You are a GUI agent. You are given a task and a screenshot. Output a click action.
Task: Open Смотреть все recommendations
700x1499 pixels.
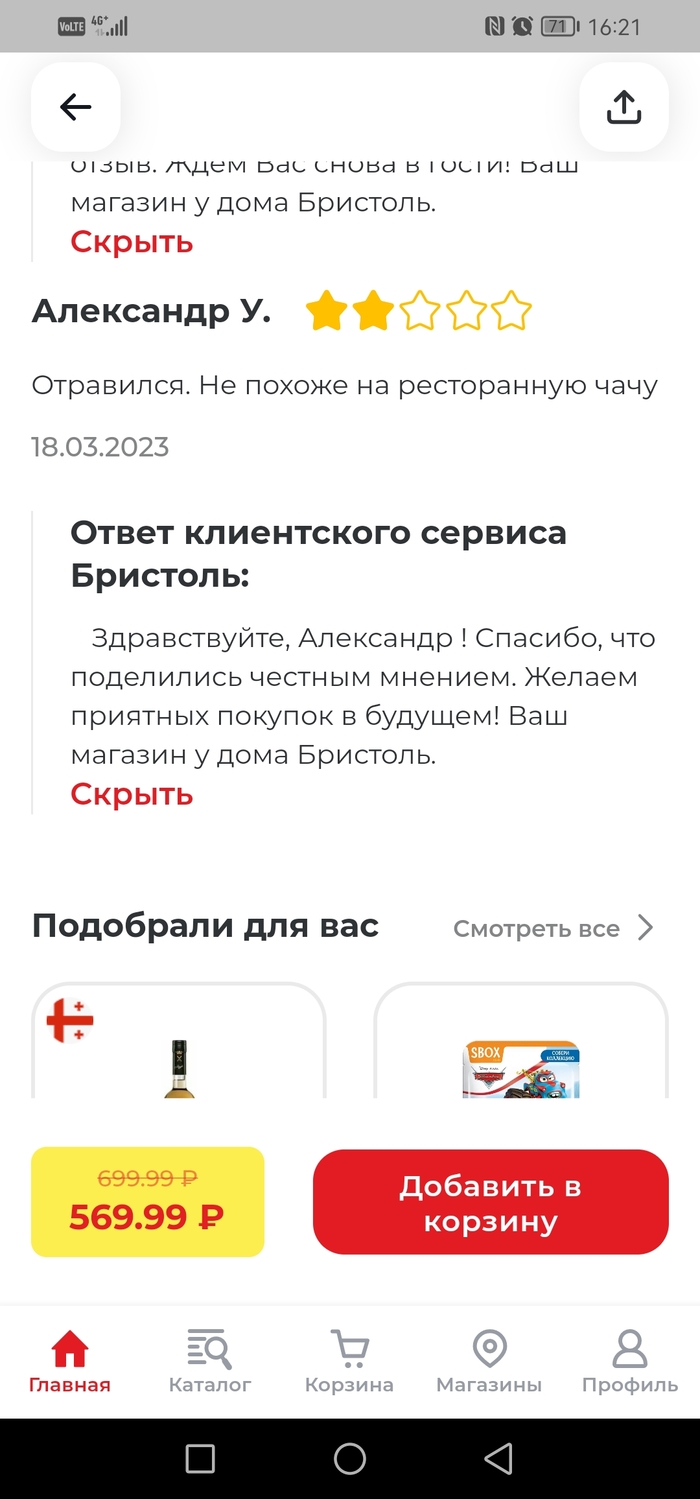[553, 929]
